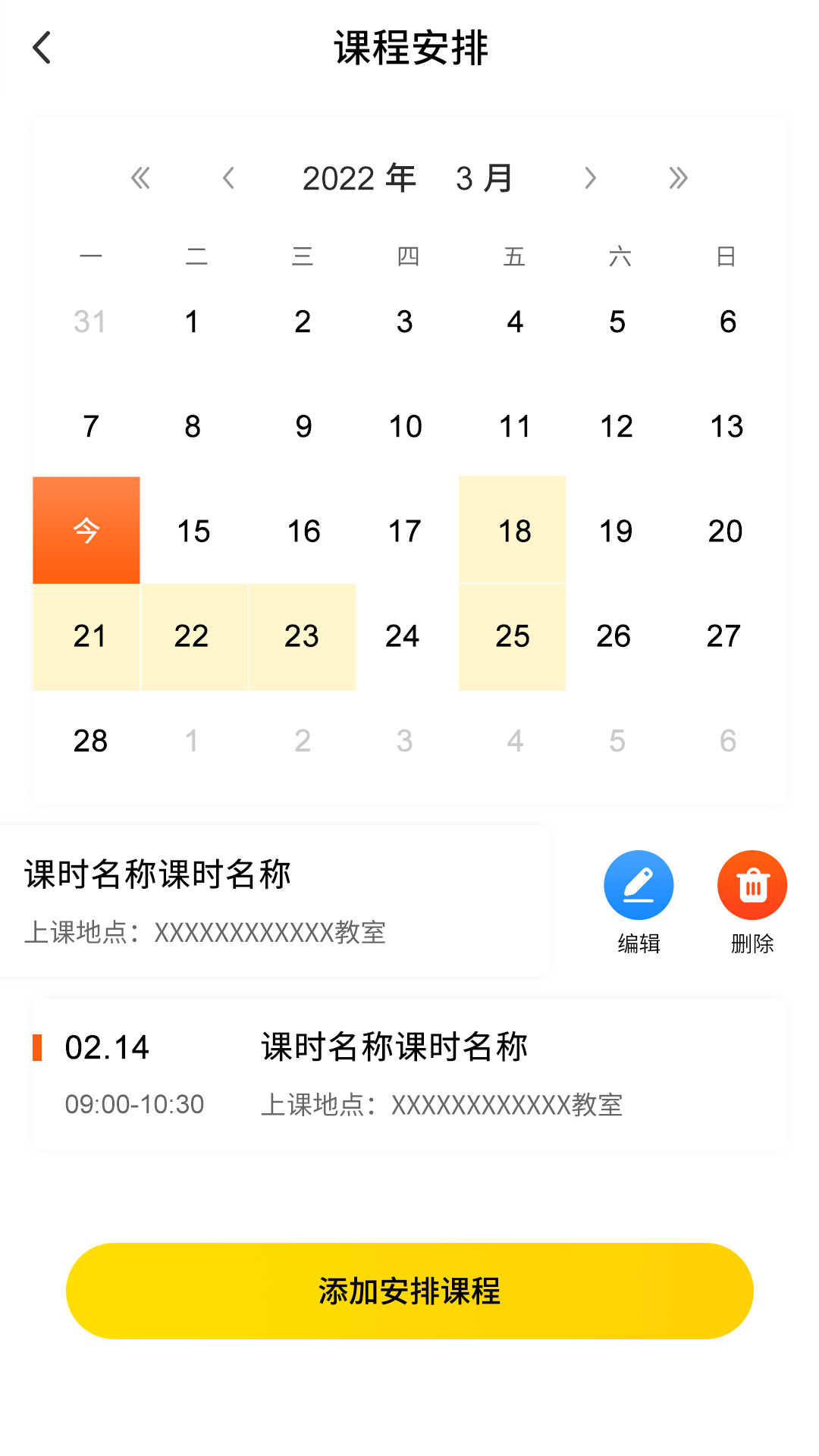Select the highlighted date 25

click(x=513, y=636)
